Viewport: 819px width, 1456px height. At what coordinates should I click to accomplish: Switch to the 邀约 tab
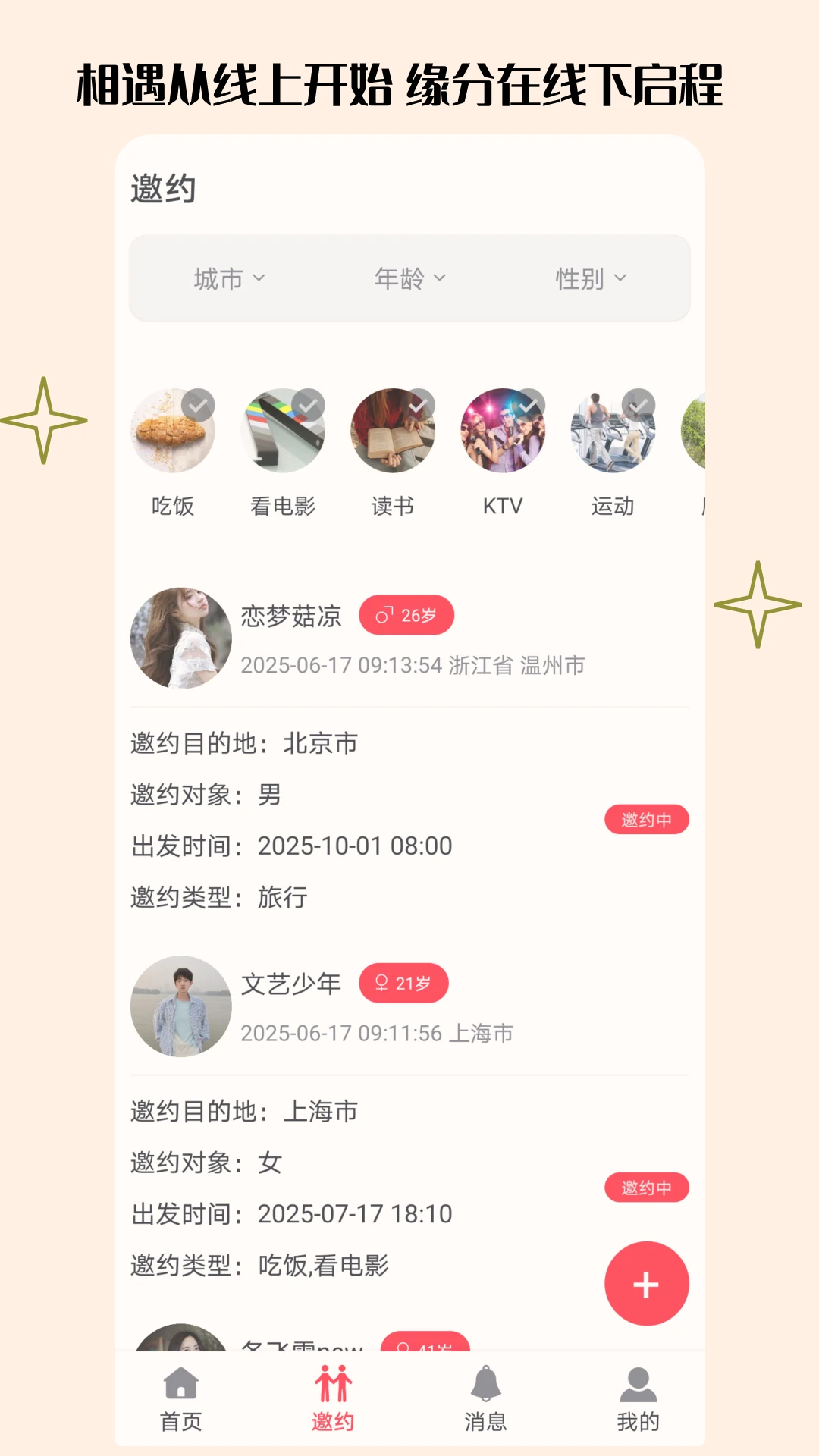click(333, 1395)
